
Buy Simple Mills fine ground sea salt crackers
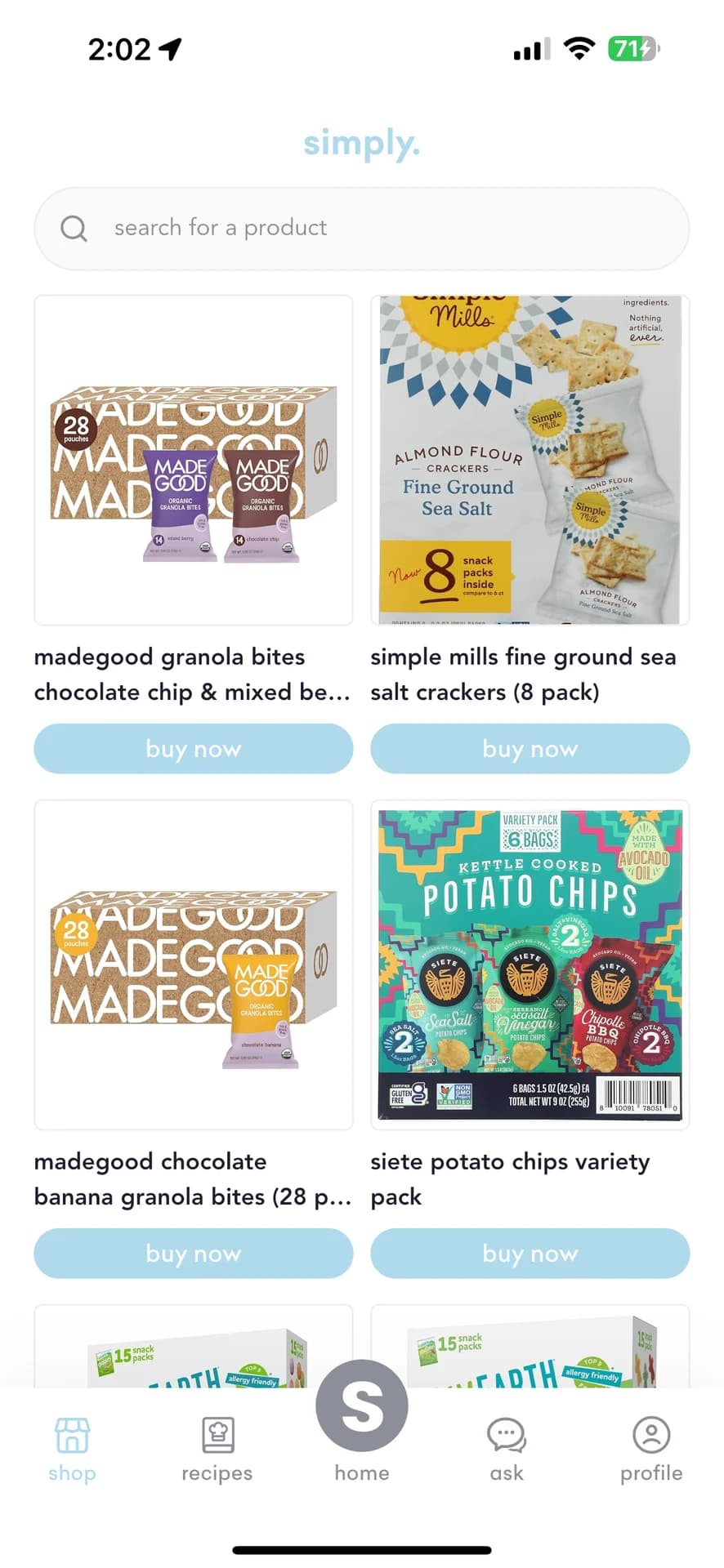tap(530, 748)
